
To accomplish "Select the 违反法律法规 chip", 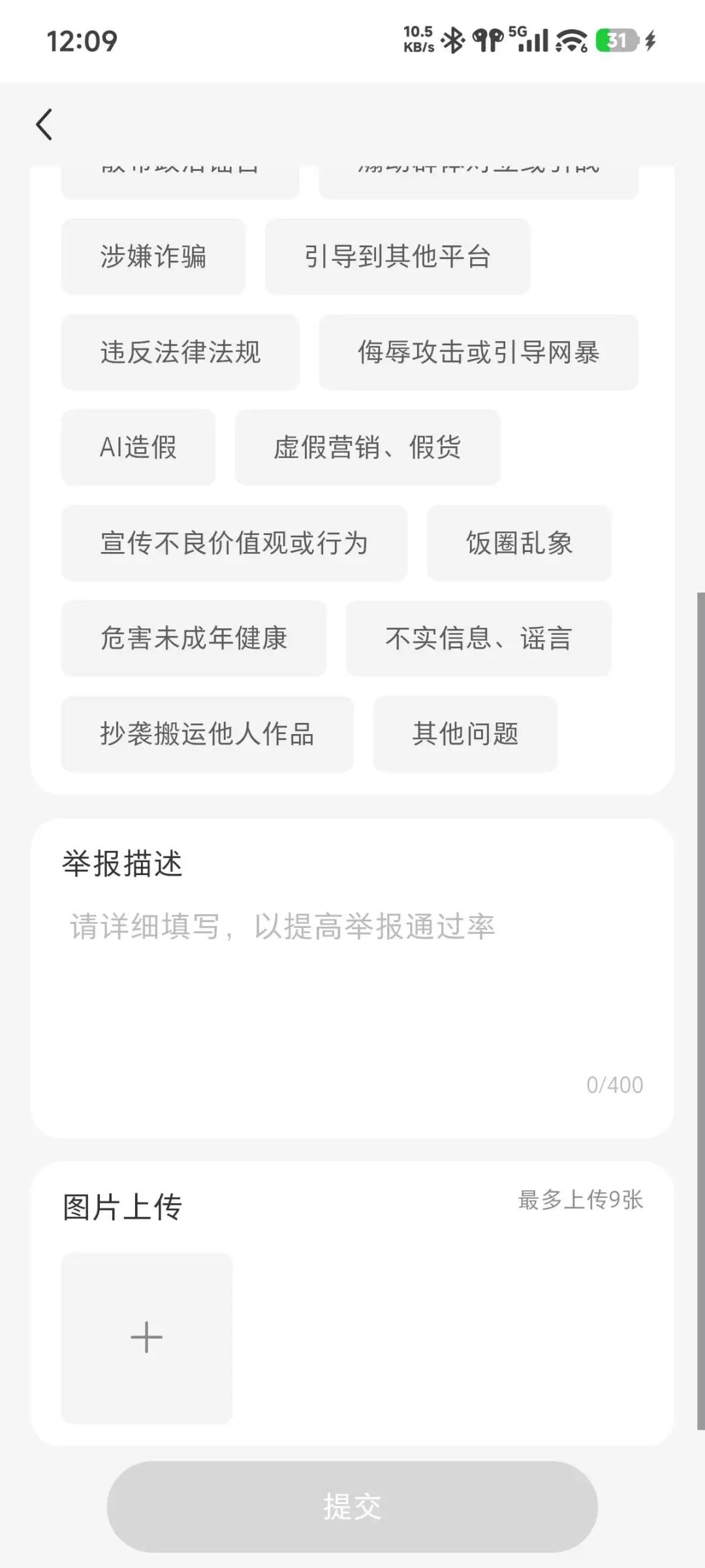I will [x=180, y=352].
